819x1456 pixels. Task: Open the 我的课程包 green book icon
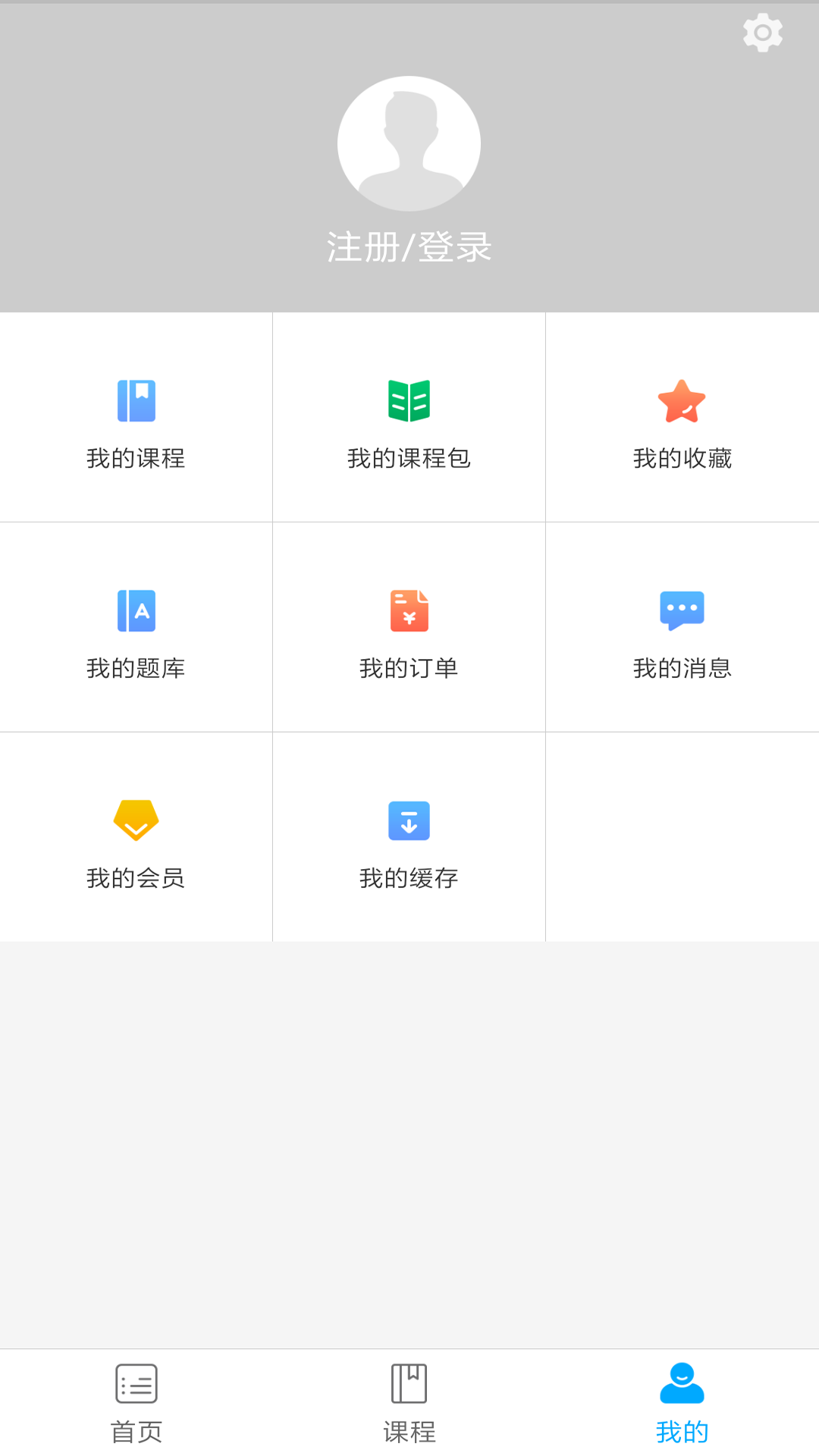point(409,402)
